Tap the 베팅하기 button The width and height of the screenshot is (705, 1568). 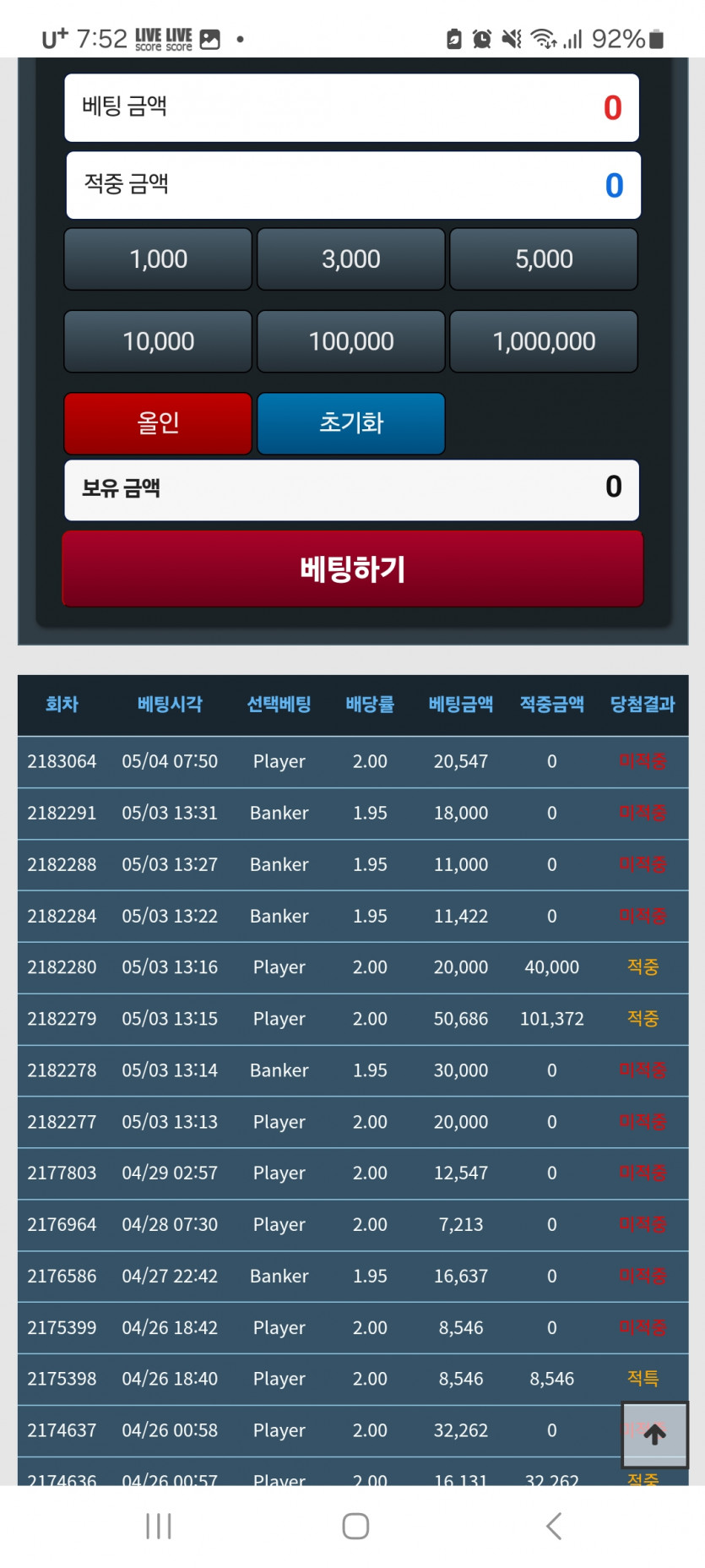click(353, 569)
